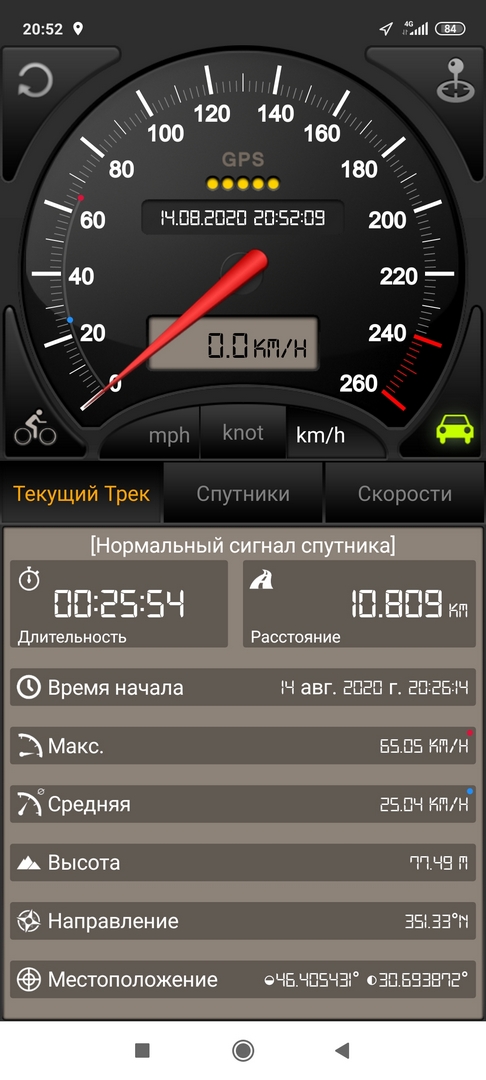Open the Текущий Трек tab
Image resolution: width=486 pixels, height=1080 pixels.
tap(81, 494)
